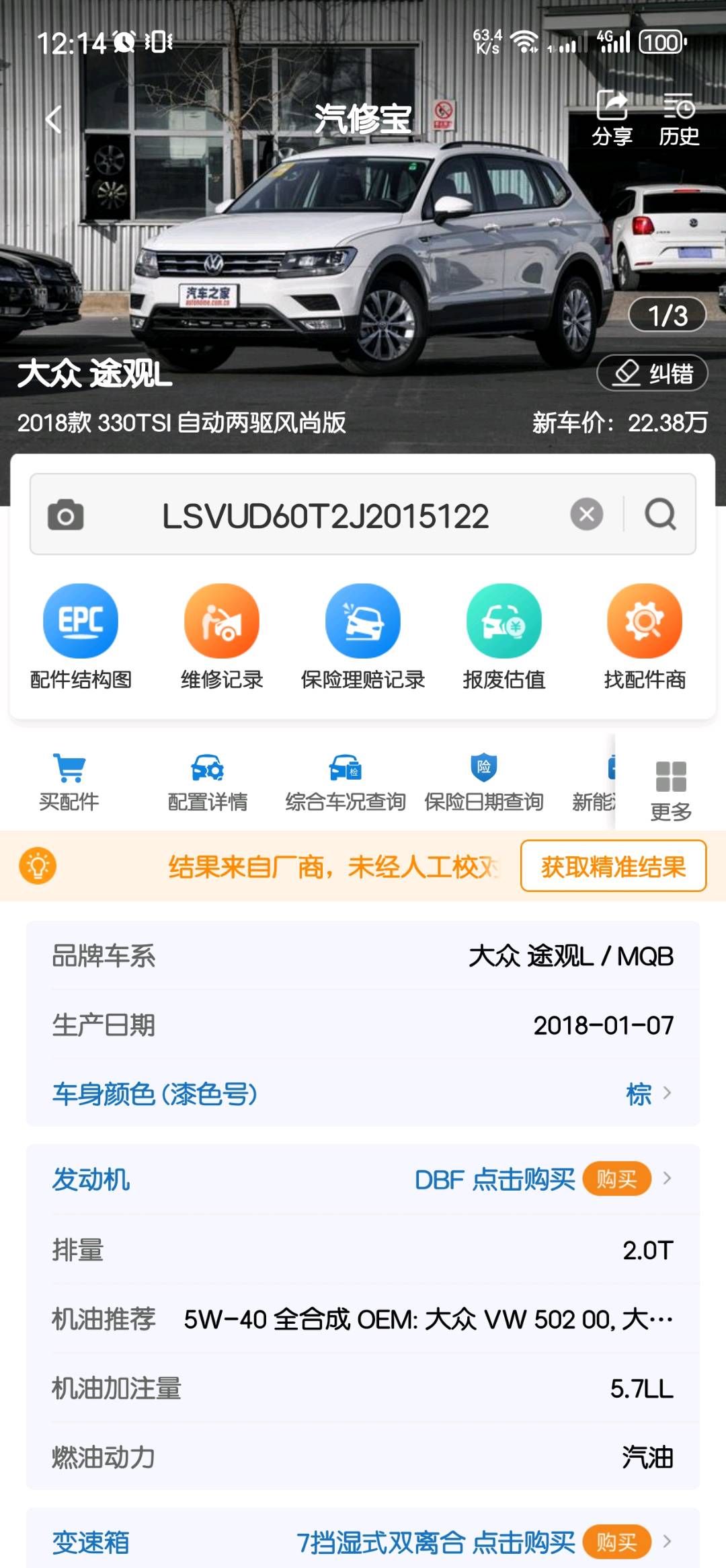Image resolution: width=726 pixels, height=1568 pixels.
Task: Search the VIN with the magnifier
Action: tap(660, 515)
